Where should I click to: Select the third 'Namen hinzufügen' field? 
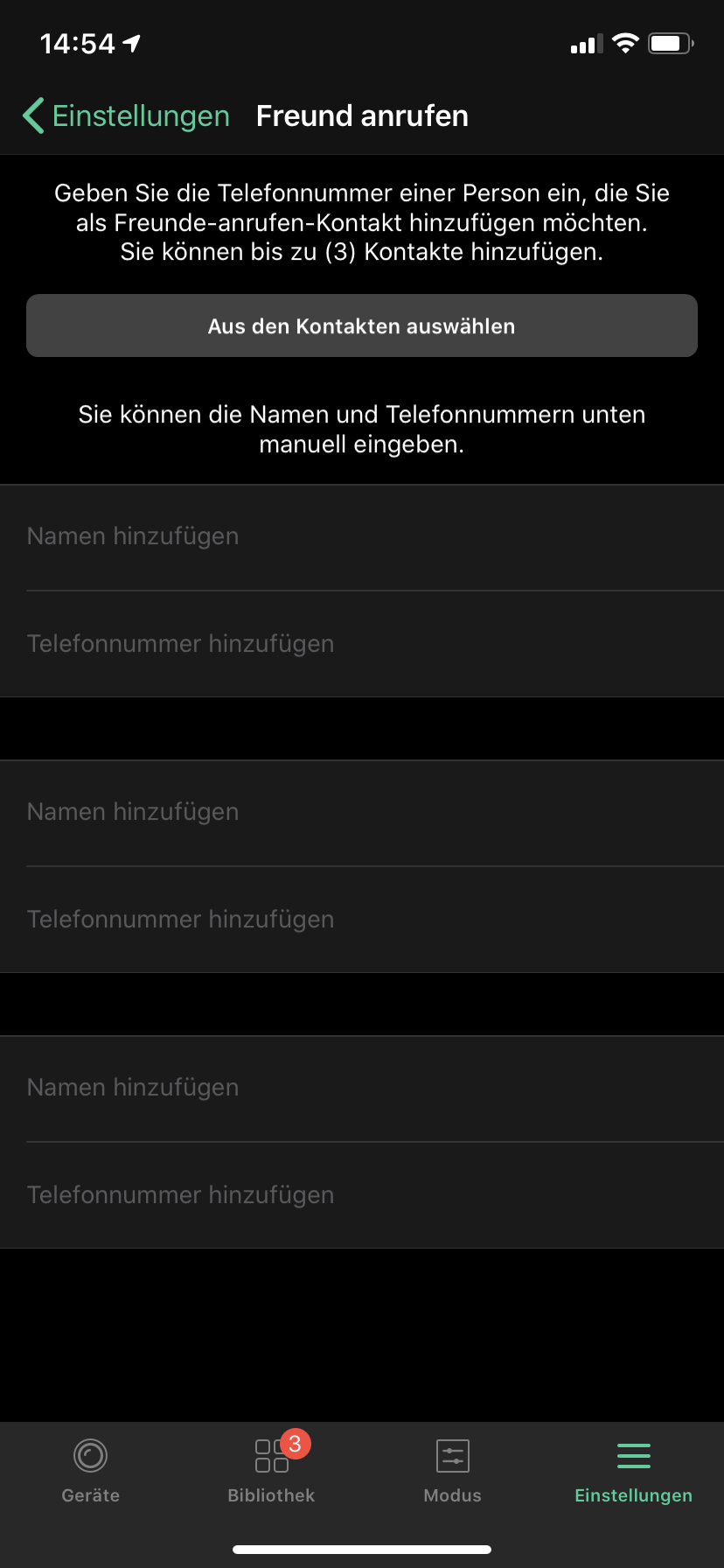pos(362,1088)
